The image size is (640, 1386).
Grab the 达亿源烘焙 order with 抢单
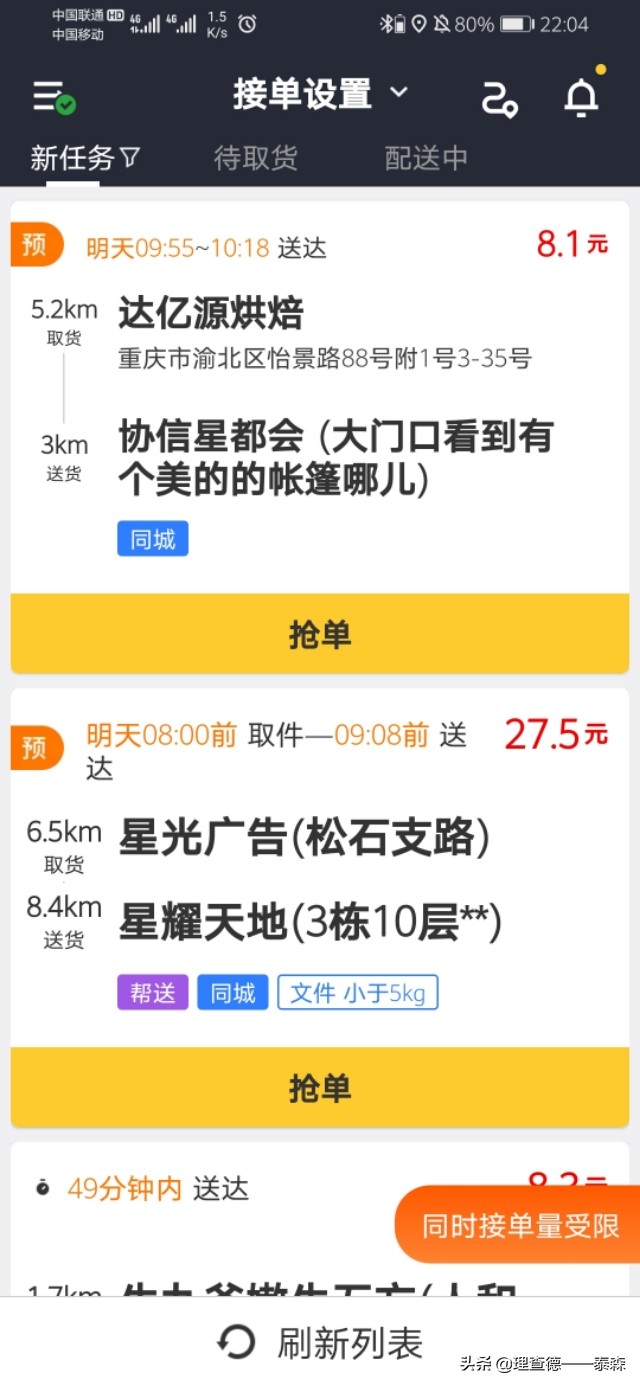pyautogui.click(x=320, y=634)
